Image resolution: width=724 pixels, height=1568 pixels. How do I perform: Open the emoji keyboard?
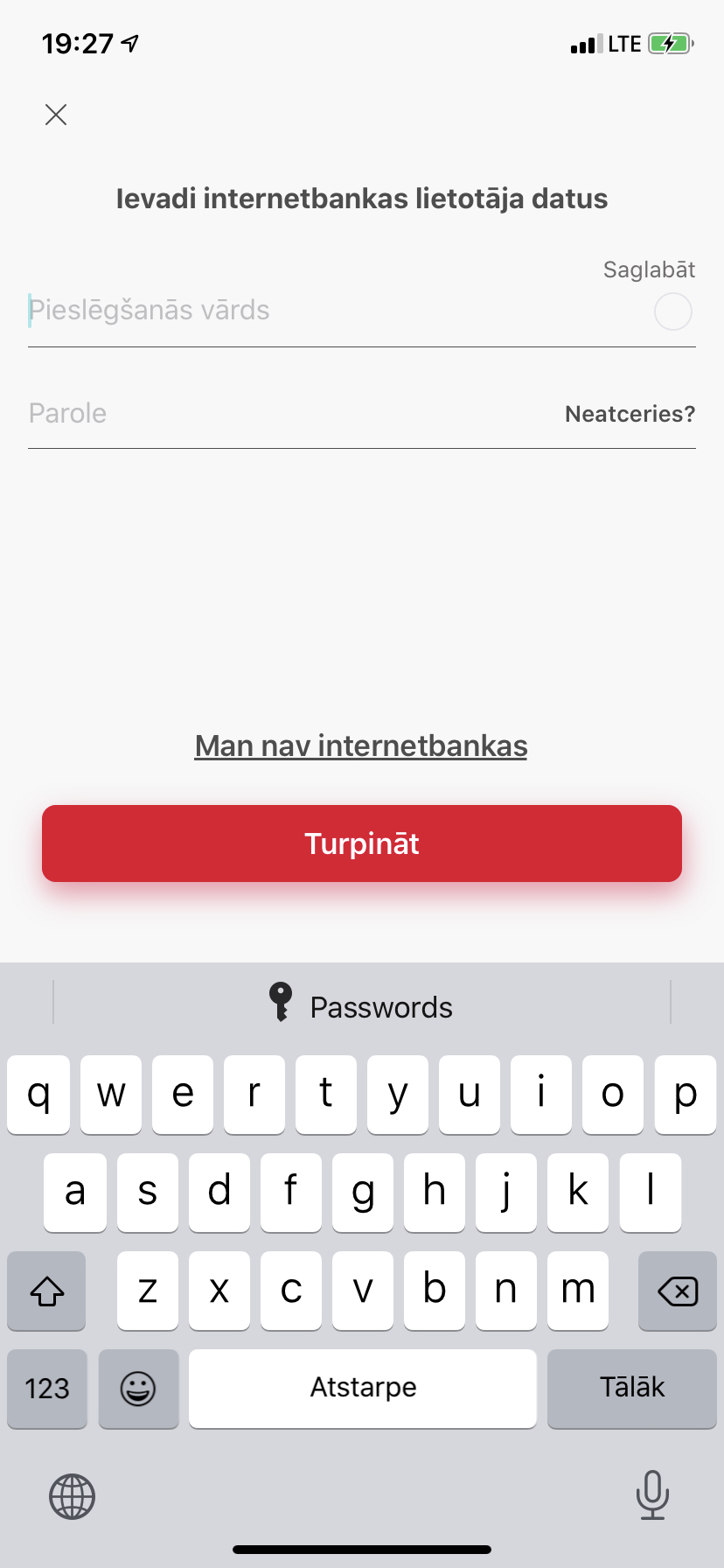click(x=138, y=1389)
